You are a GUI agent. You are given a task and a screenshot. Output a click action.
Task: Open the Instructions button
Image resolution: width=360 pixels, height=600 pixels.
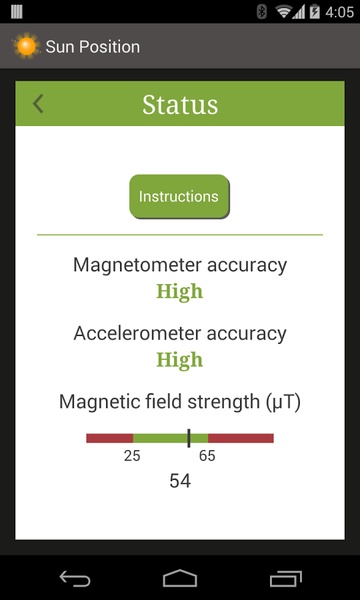coord(179,197)
